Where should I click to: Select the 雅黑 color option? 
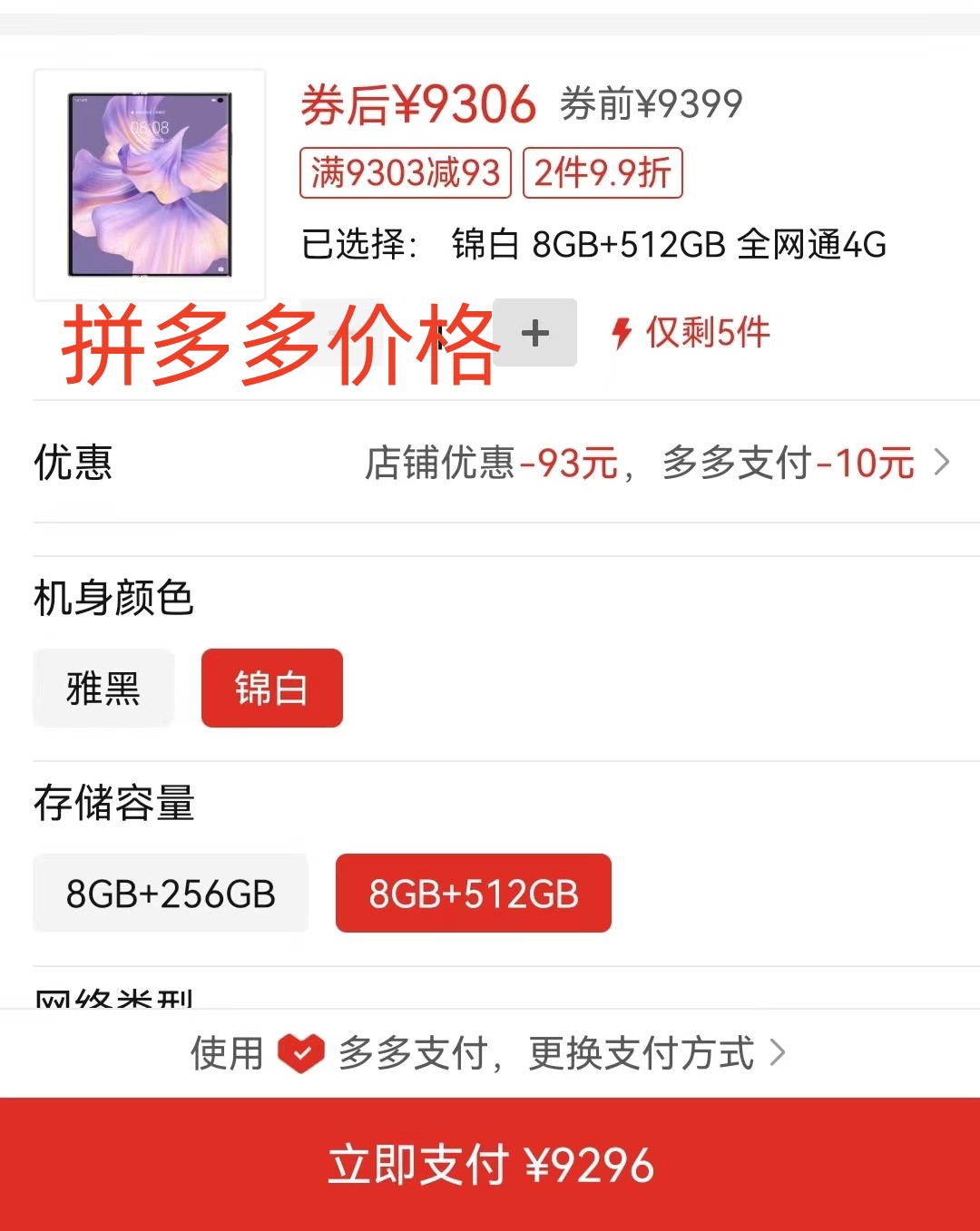tap(103, 689)
